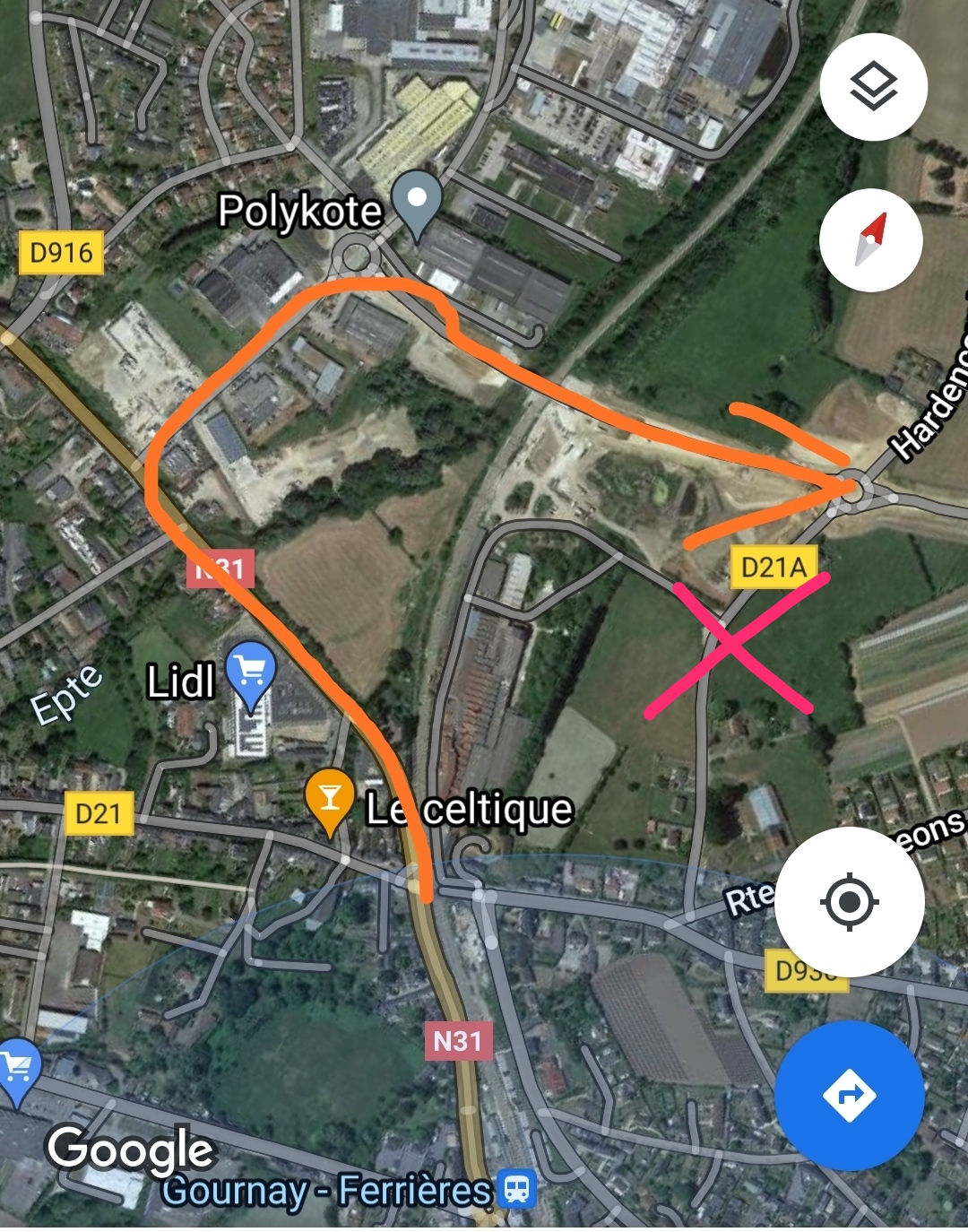Open the Lidl store pin

[251, 673]
